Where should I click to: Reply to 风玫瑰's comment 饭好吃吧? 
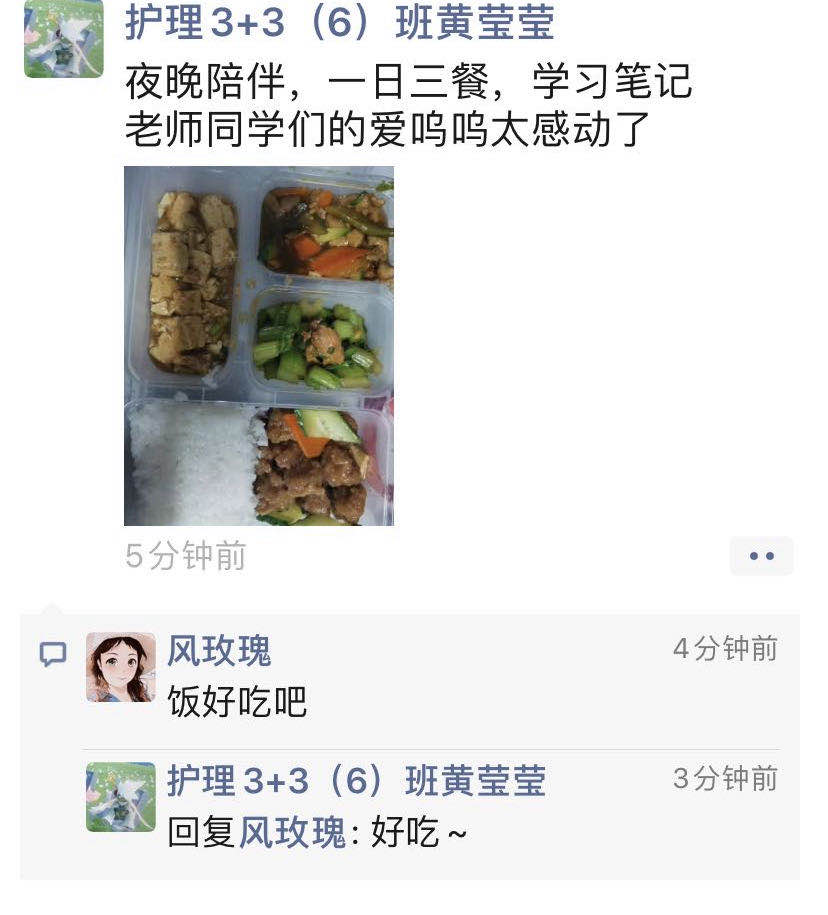click(x=238, y=702)
